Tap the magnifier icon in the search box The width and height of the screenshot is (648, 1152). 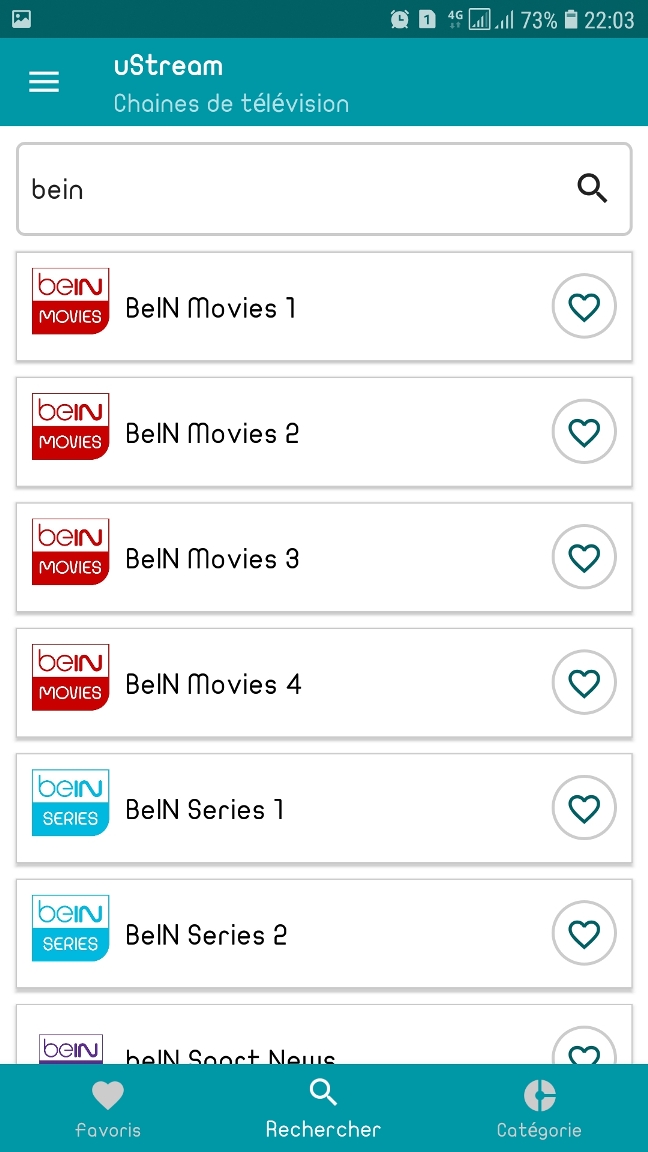[592, 188]
